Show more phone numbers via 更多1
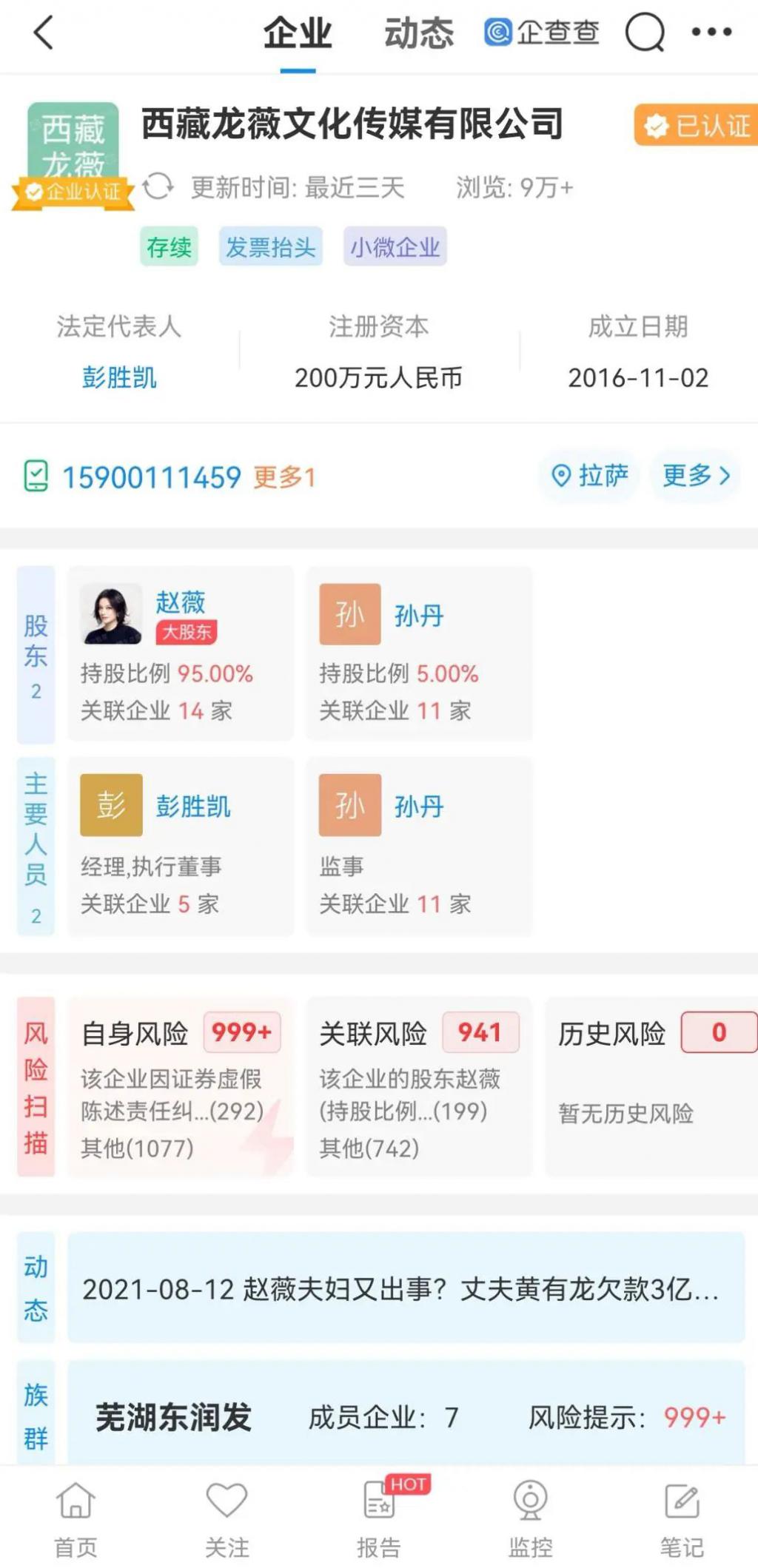 click(285, 477)
